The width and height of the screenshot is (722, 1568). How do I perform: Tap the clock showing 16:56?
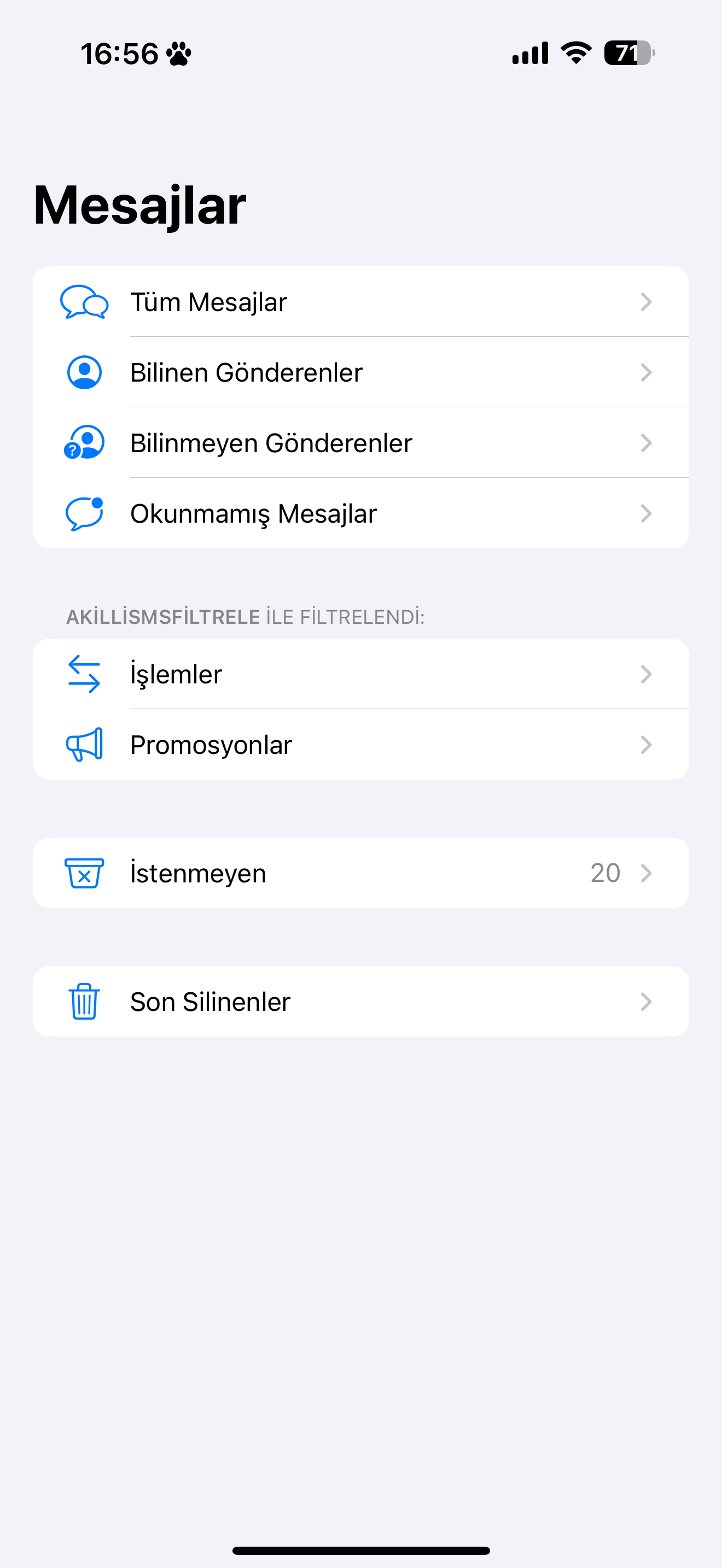tap(121, 54)
